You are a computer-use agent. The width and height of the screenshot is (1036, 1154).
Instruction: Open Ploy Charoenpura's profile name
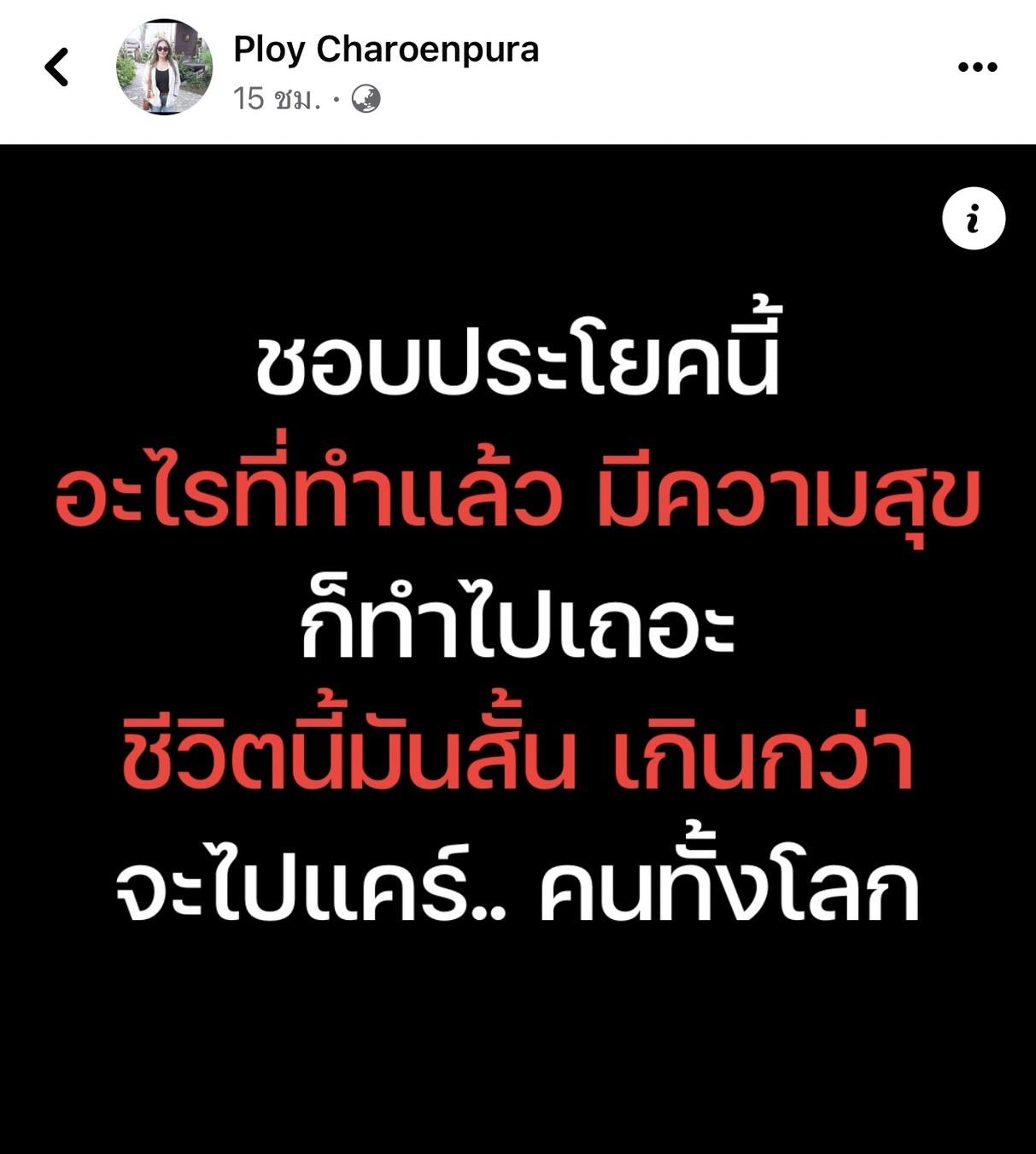point(386,50)
